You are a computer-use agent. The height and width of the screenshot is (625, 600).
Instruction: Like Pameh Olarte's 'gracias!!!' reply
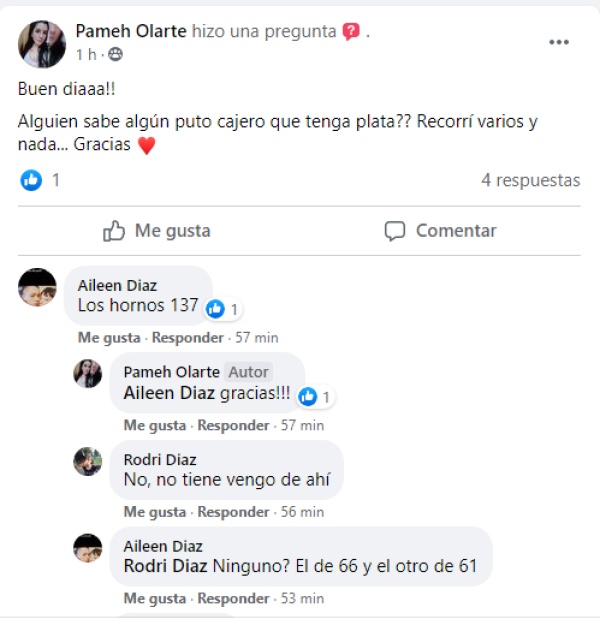(154, 426)
